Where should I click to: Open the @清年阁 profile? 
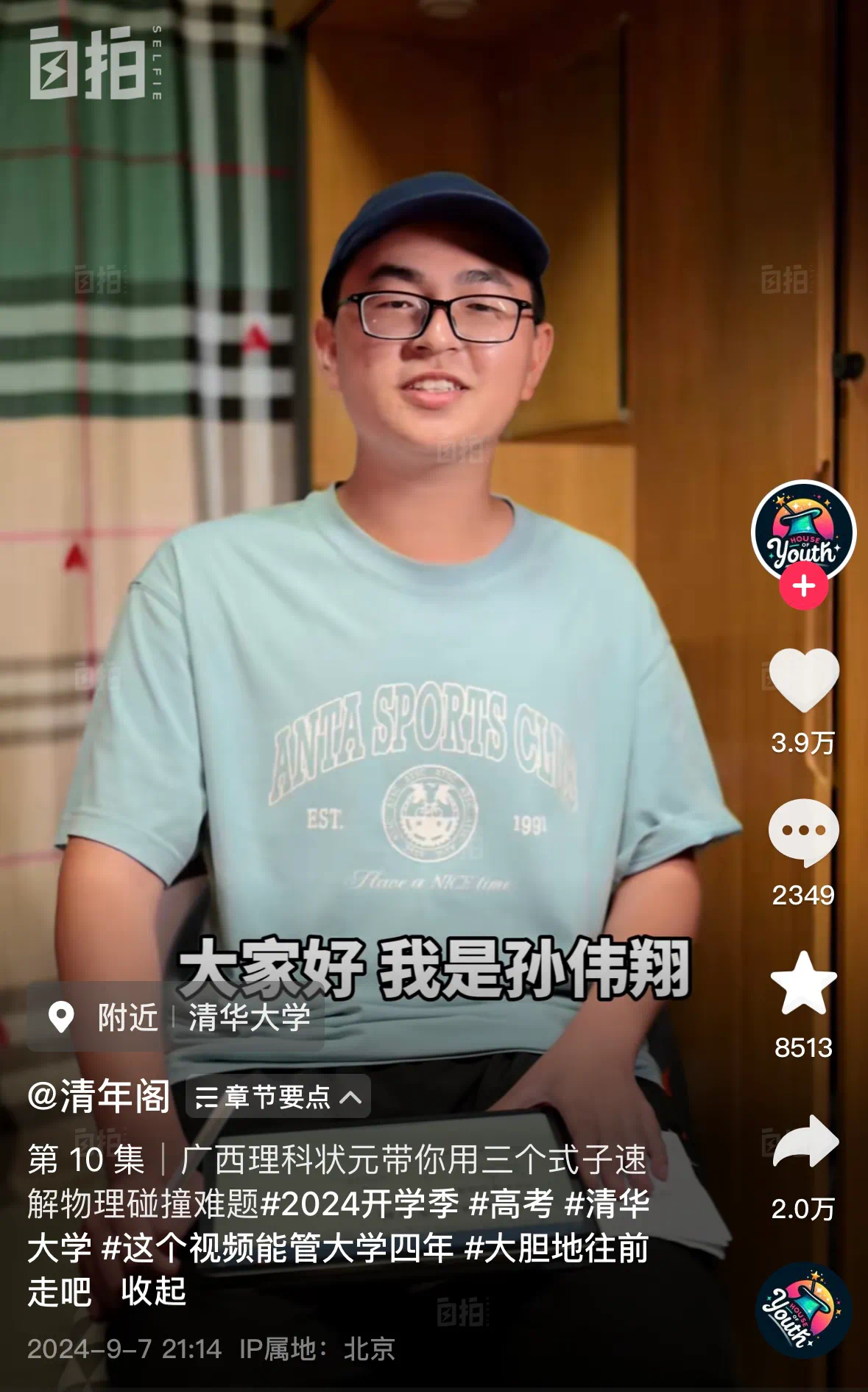[x=99, y=1097]
